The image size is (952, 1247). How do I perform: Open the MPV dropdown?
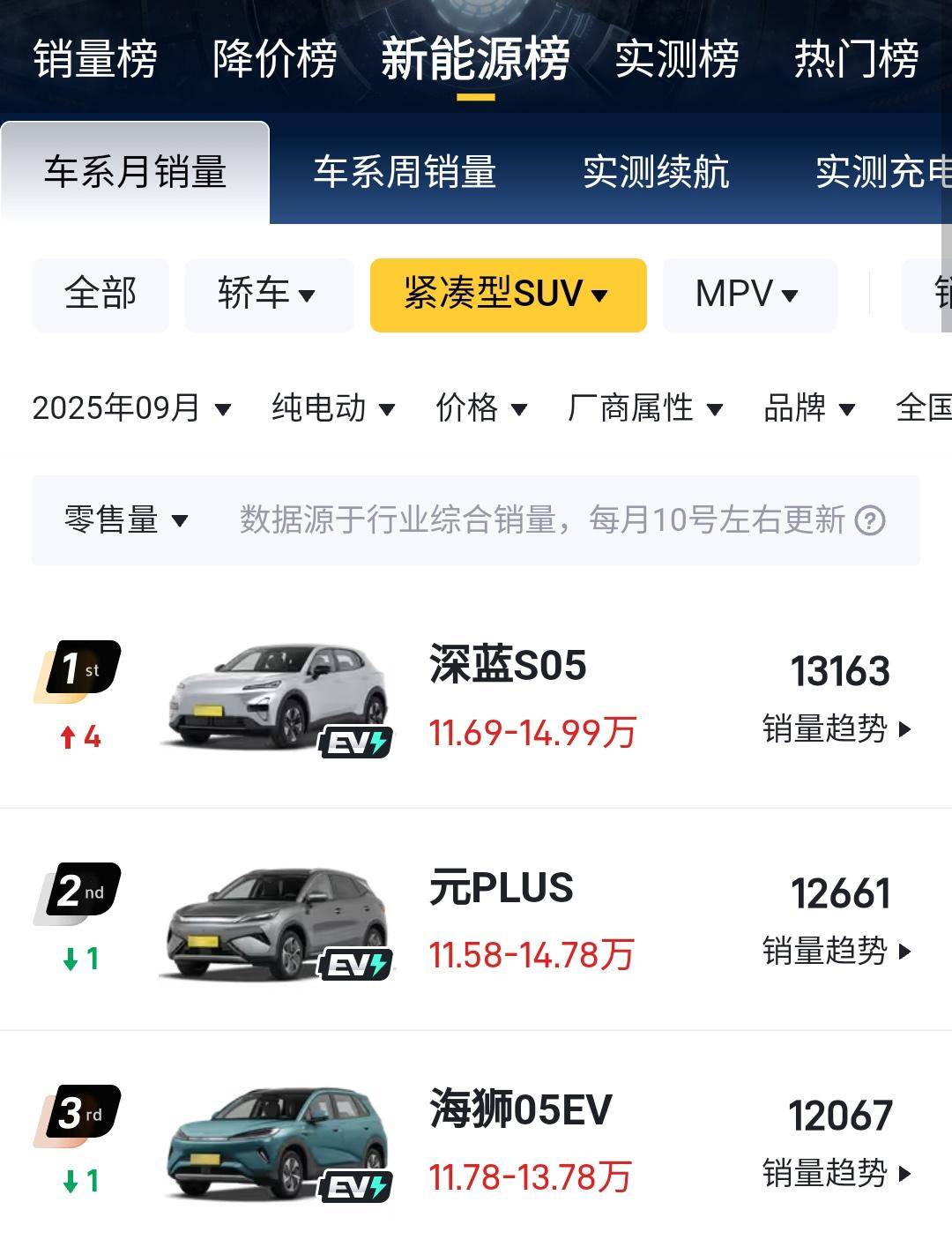[x=748, y=295]
